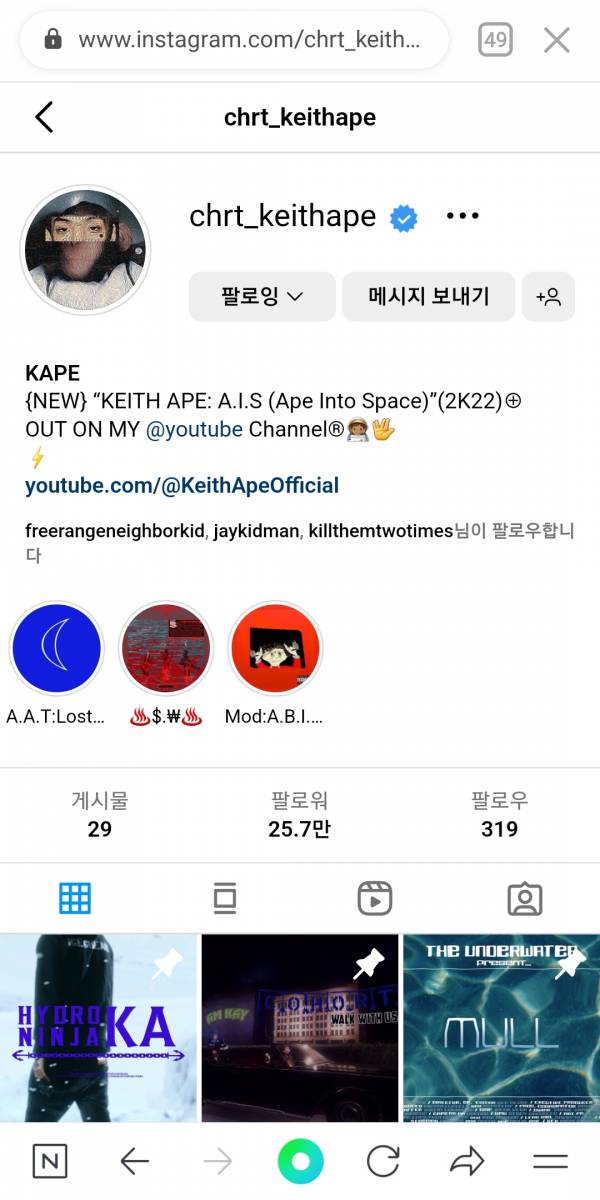This screenshot has height=1200, width=600.
Task: Tap the 메시지 보내기 message button
Action: [428, 296]
